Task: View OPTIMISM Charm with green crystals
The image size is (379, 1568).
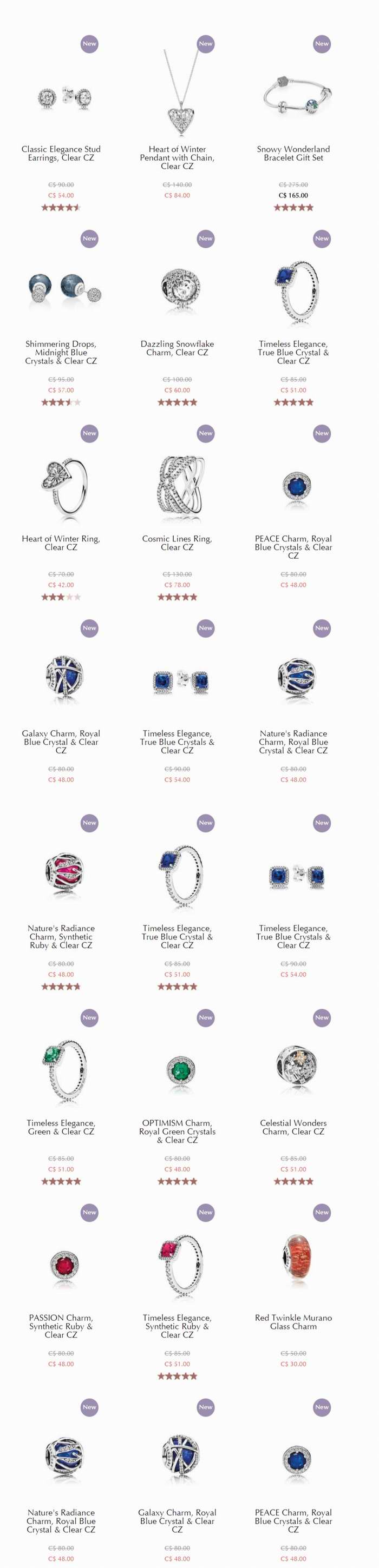Action: (x=177, y=1131)
